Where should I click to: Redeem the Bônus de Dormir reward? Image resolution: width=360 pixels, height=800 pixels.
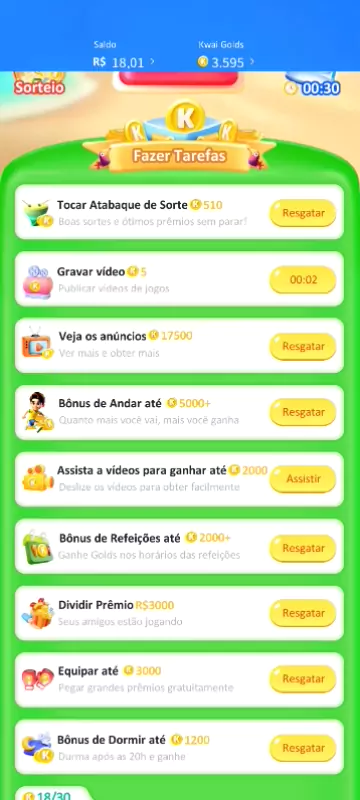(303, 748)
